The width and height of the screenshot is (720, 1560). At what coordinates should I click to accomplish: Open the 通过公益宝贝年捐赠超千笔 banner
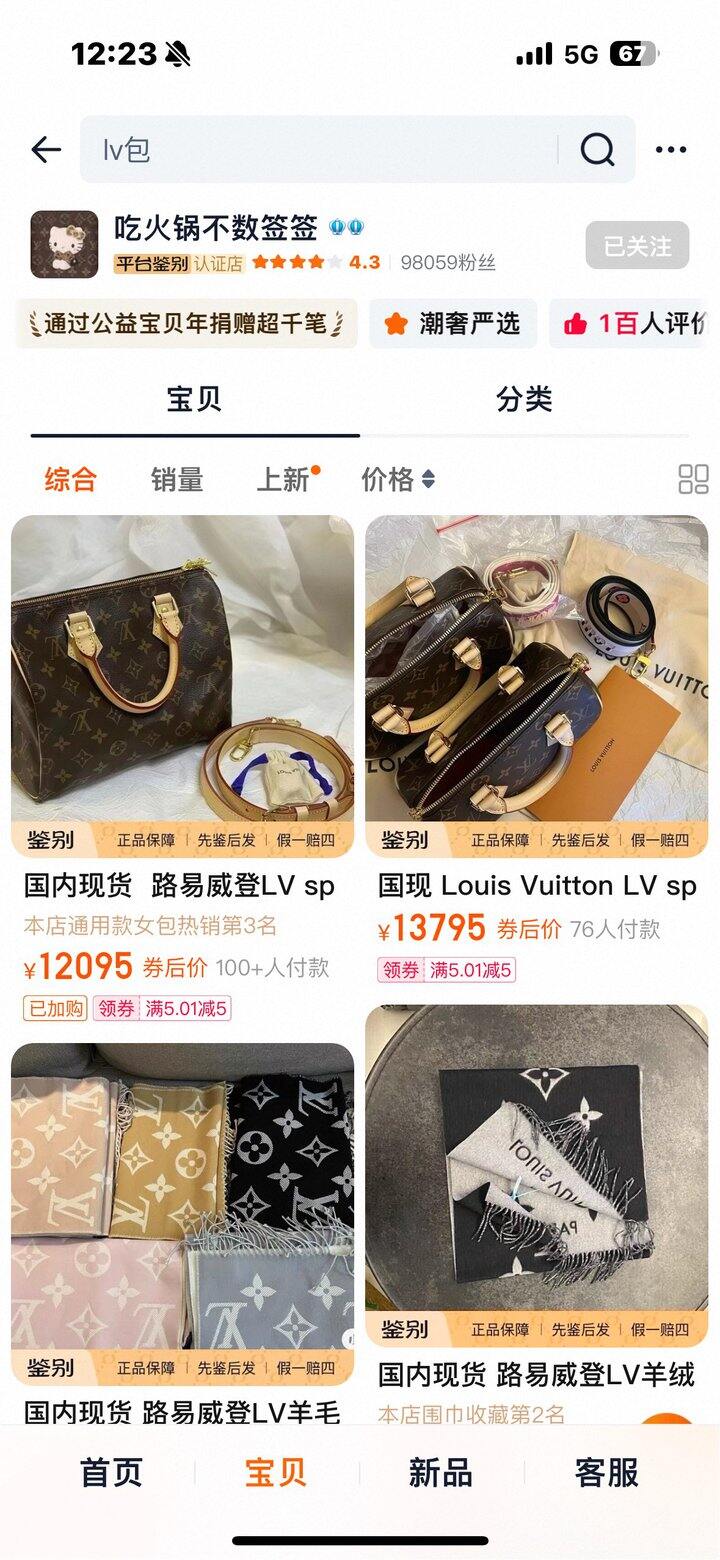185,324
